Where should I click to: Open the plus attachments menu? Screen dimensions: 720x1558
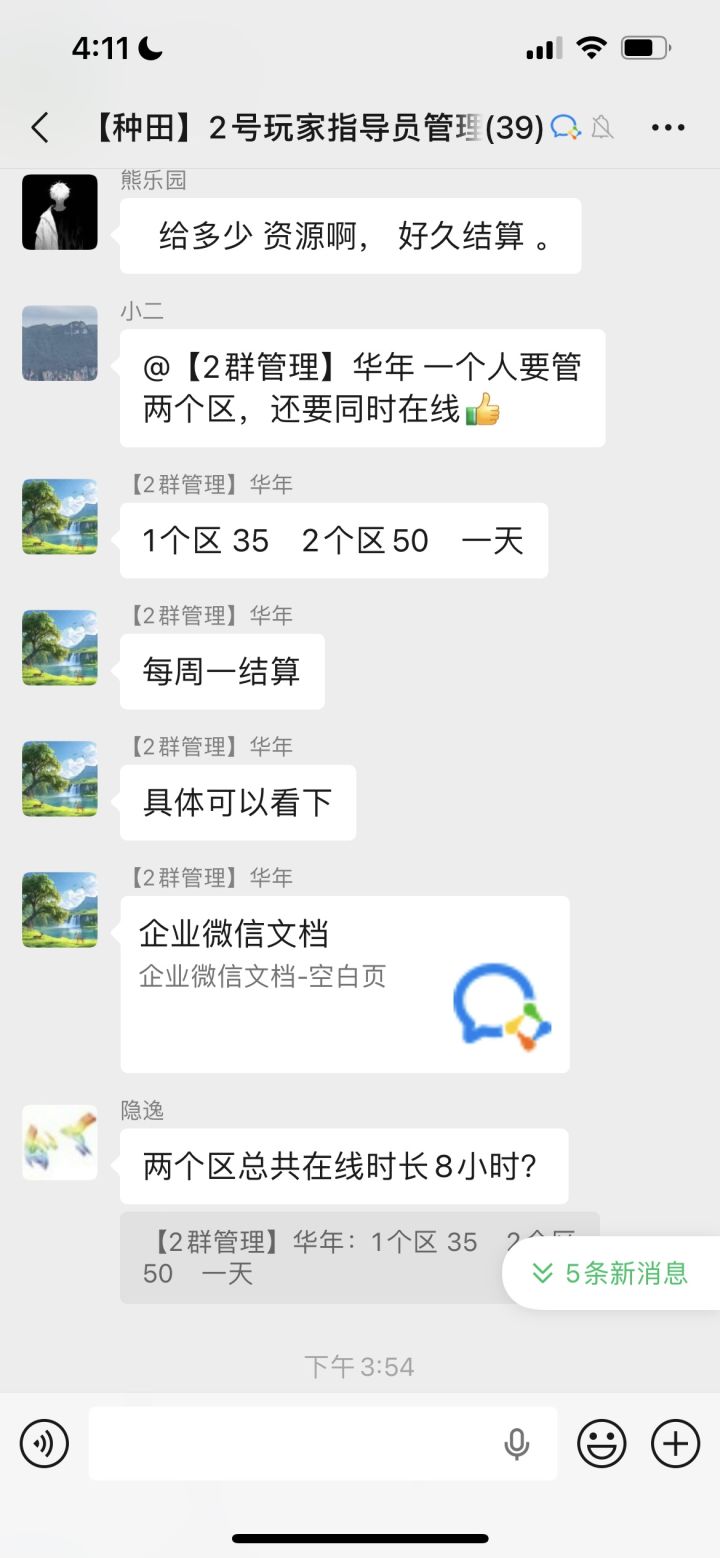tap(676, 1443)
